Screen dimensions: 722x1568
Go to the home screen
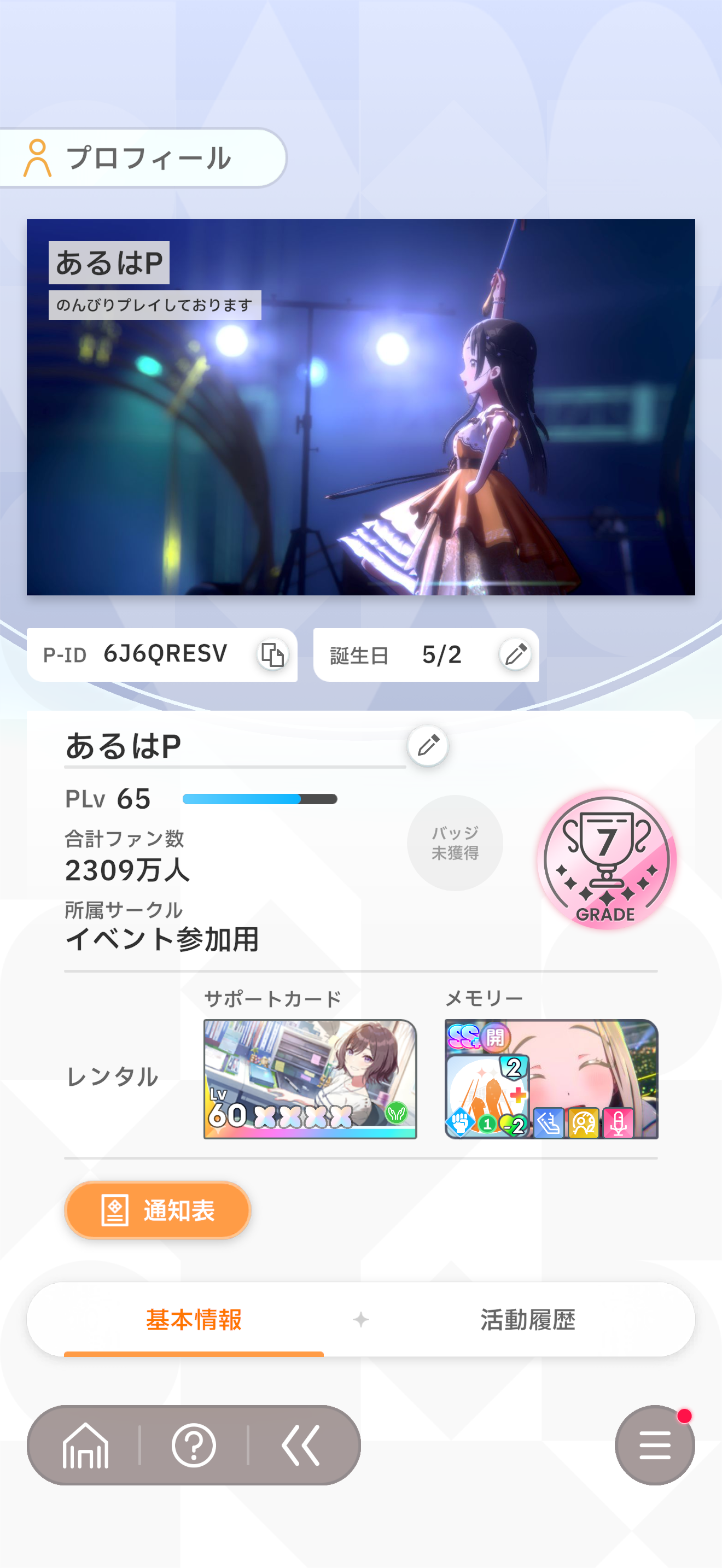85,1445
